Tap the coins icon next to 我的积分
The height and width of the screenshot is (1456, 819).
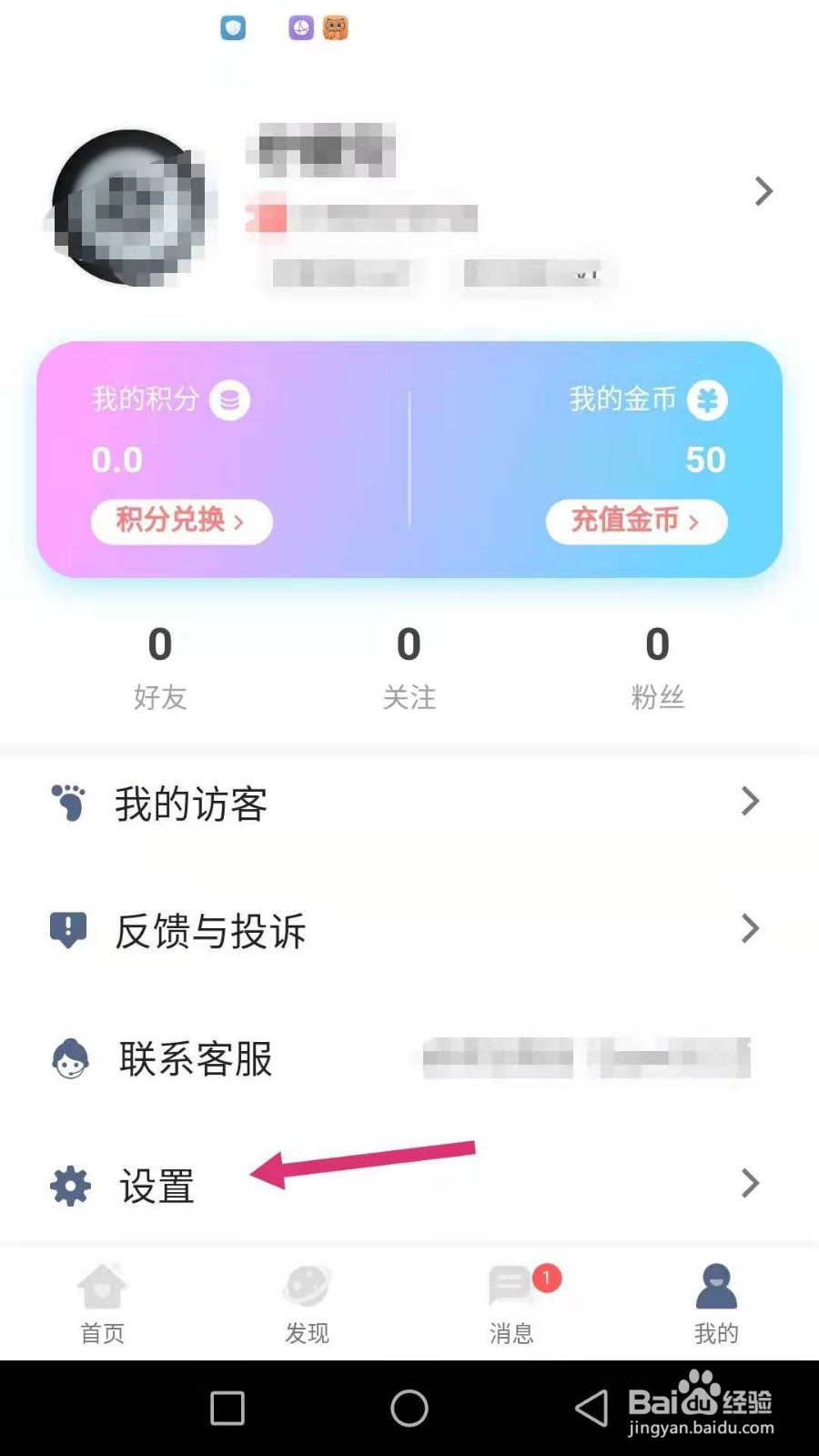[x=229, y=399]
